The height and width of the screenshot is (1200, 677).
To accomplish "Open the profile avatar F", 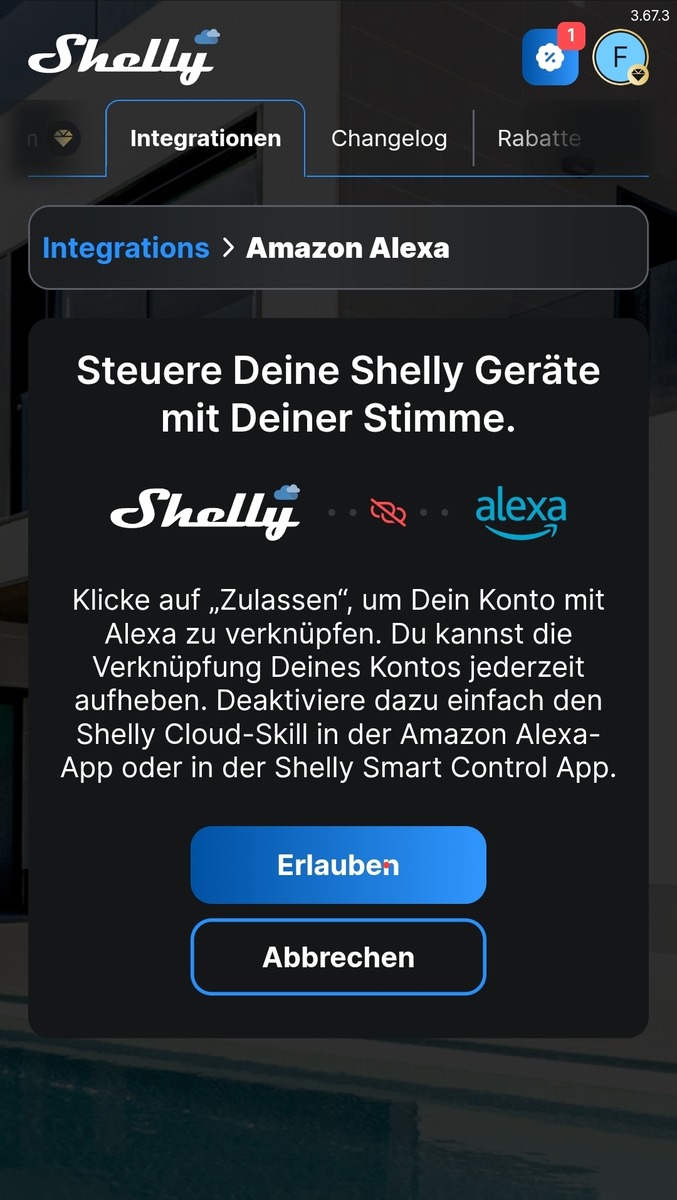I will pos(620,57).
